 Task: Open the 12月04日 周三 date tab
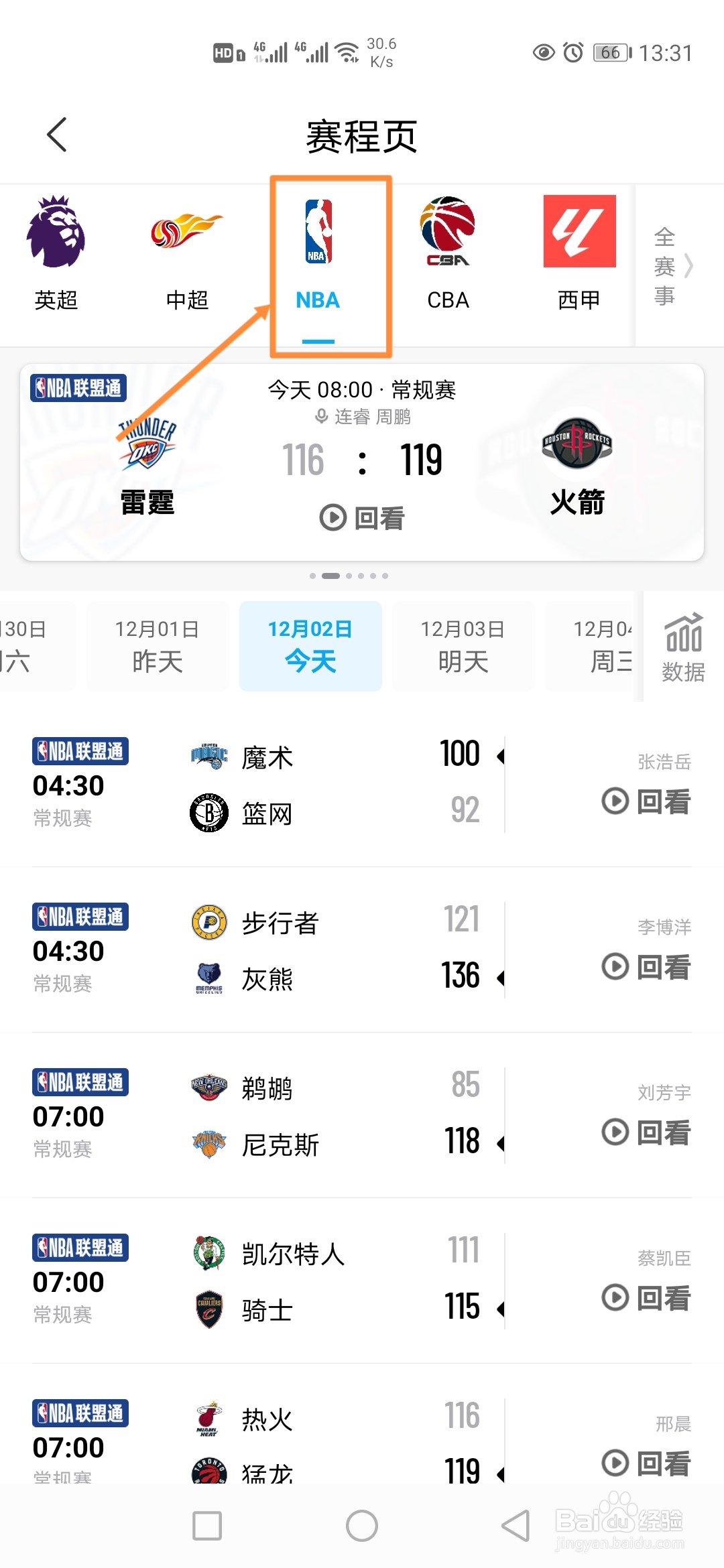tap(602, 645)
